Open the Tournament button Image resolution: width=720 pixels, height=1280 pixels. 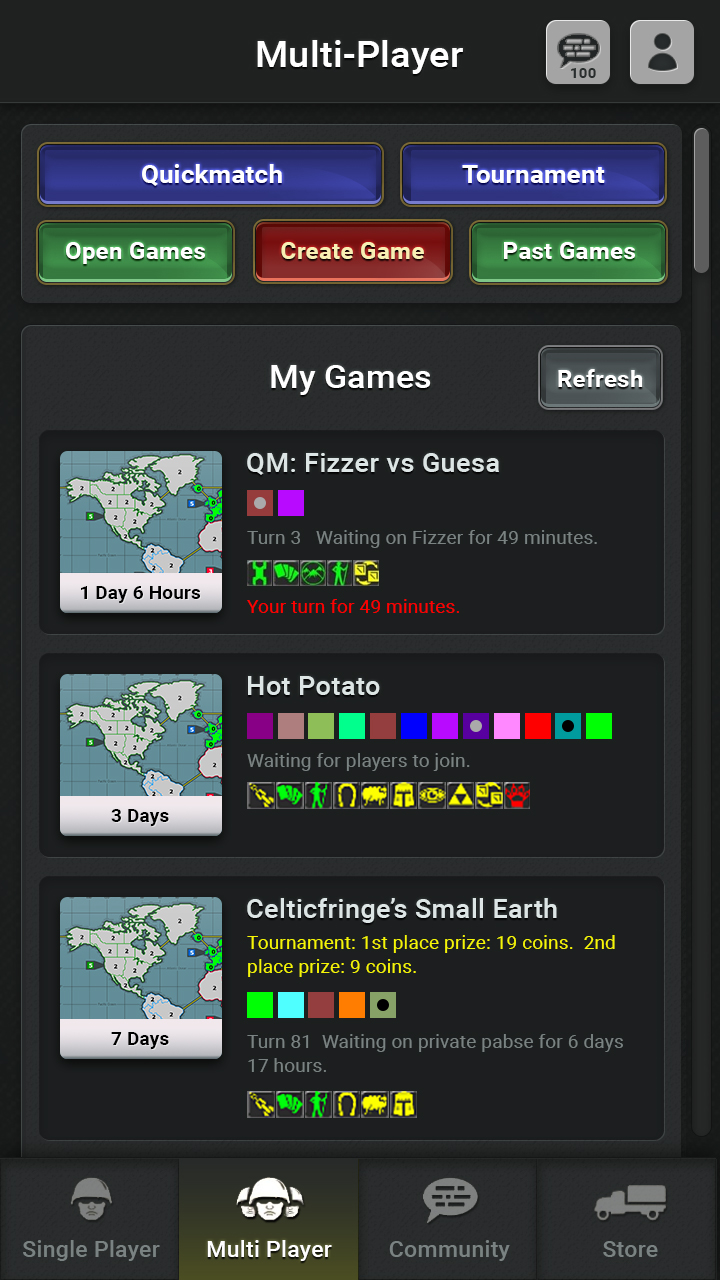(533, 175)
